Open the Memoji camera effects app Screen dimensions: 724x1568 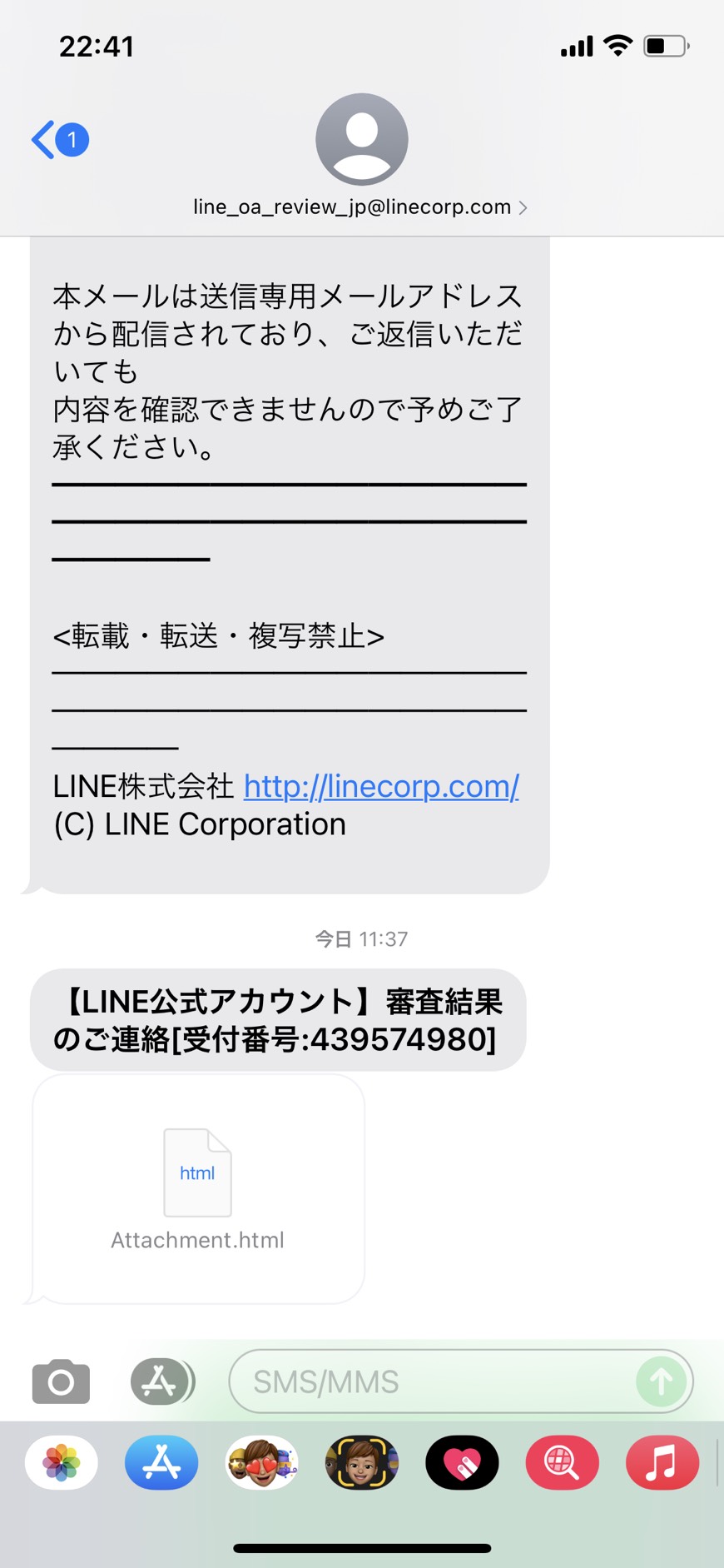pos(362,1463)
